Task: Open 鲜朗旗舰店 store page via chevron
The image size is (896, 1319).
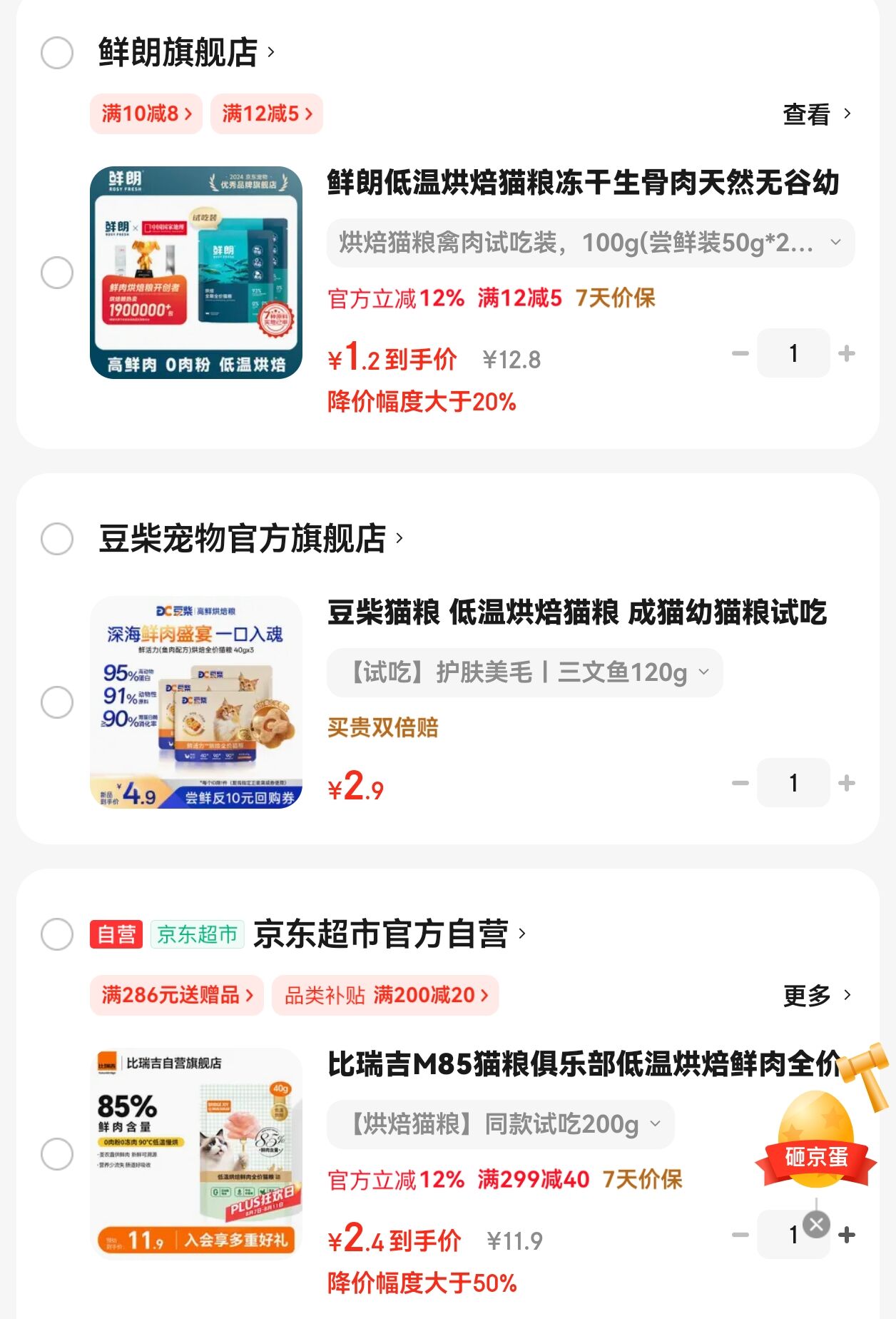Action: (x=268, y=50)
